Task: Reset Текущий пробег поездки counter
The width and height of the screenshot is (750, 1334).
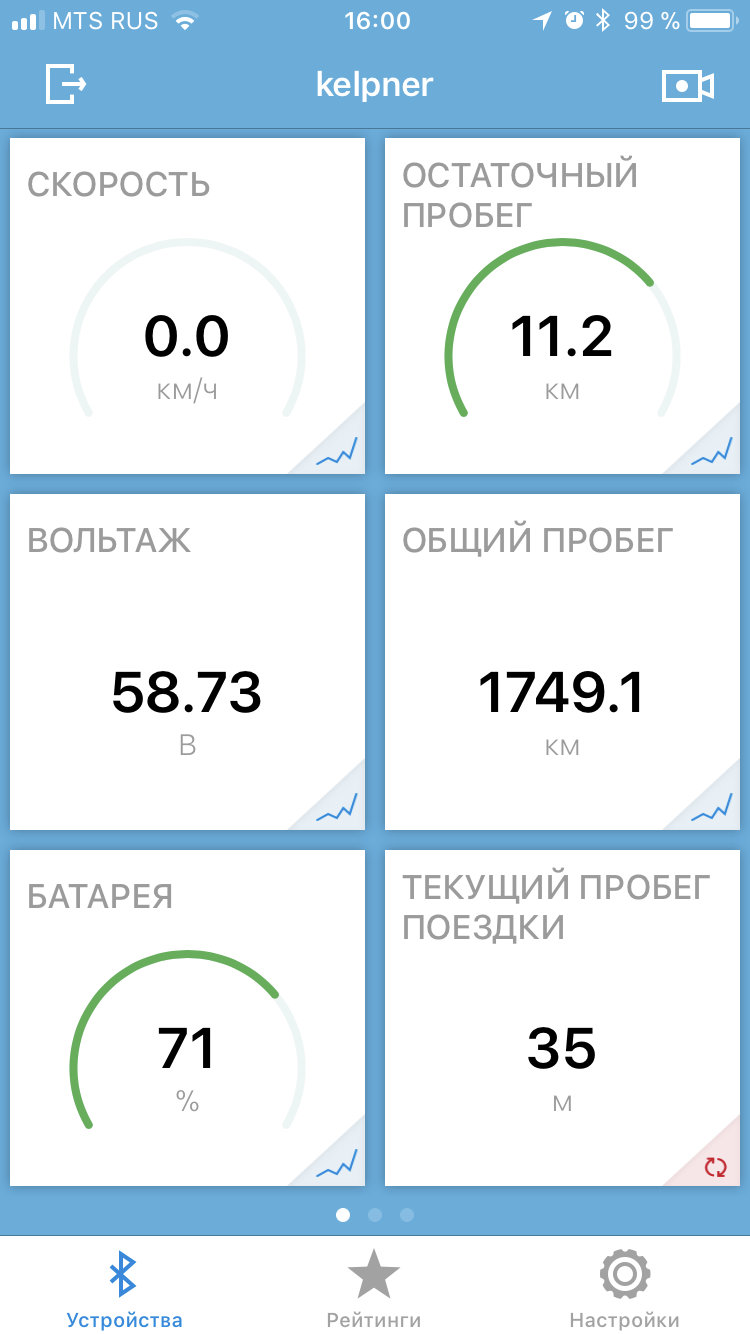Action: [715, 1165]
